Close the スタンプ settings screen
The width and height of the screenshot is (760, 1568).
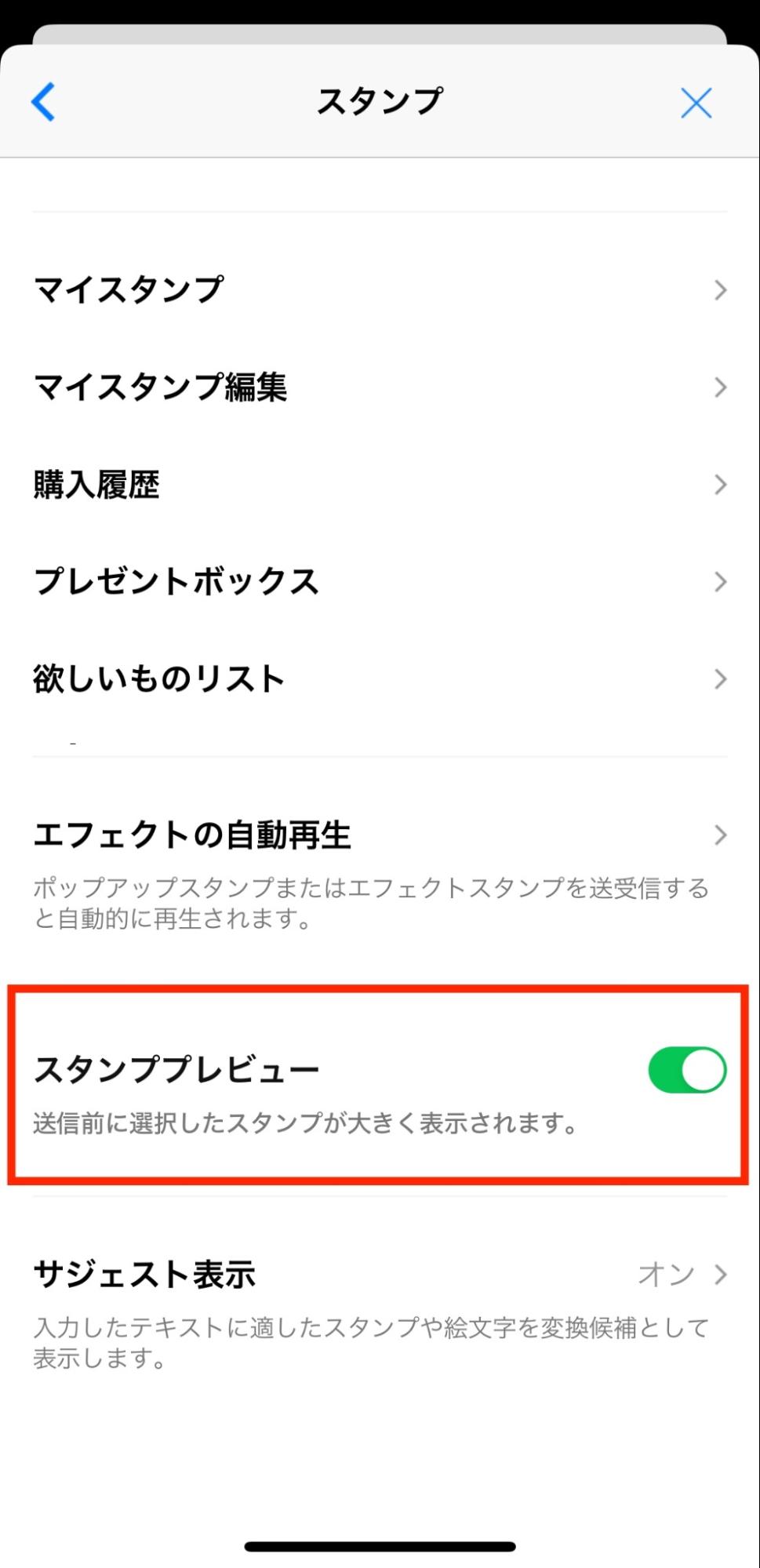pos(696,103)
